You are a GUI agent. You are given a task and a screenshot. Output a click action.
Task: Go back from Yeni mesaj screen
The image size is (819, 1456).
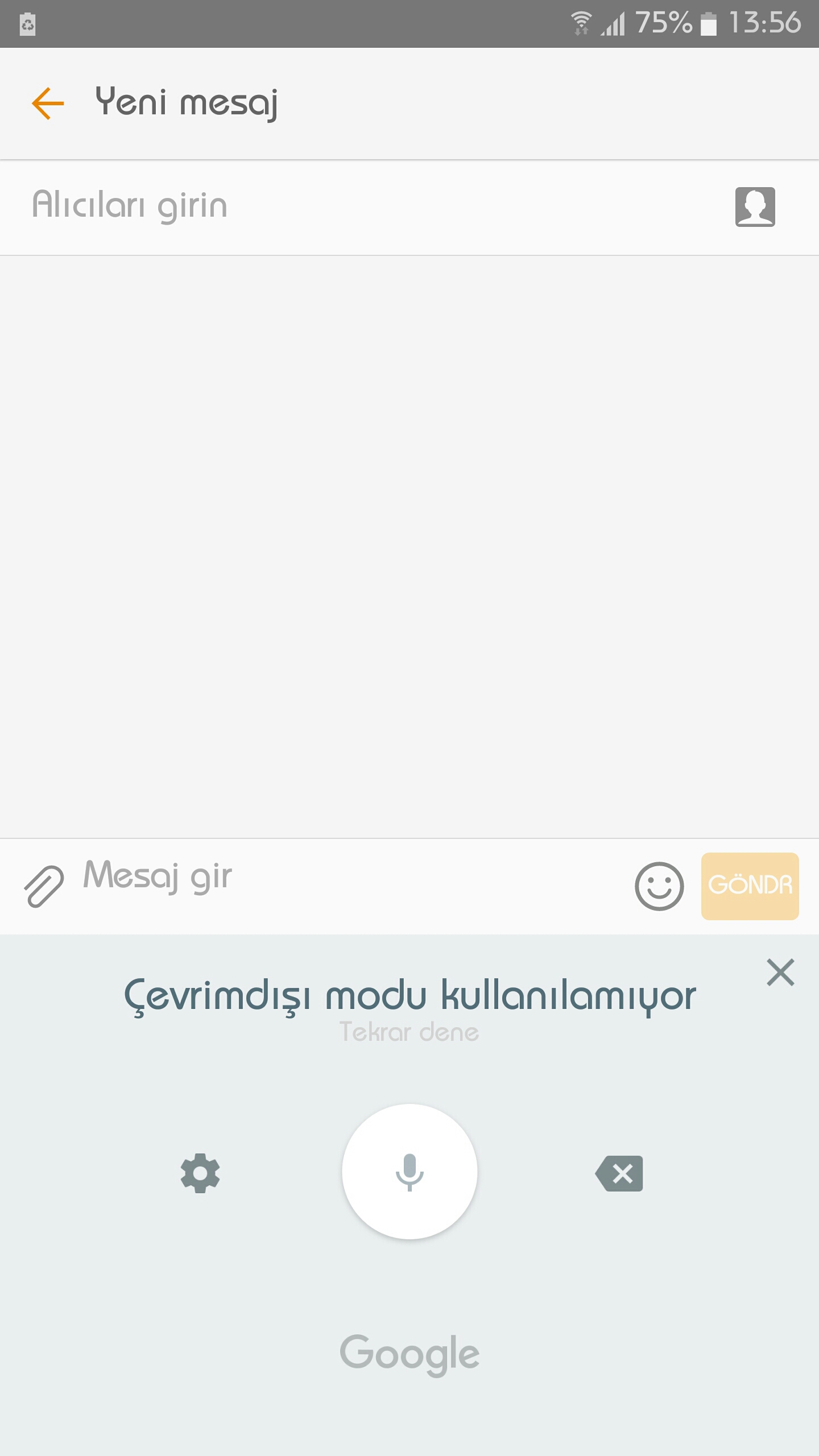click(48, 103)
